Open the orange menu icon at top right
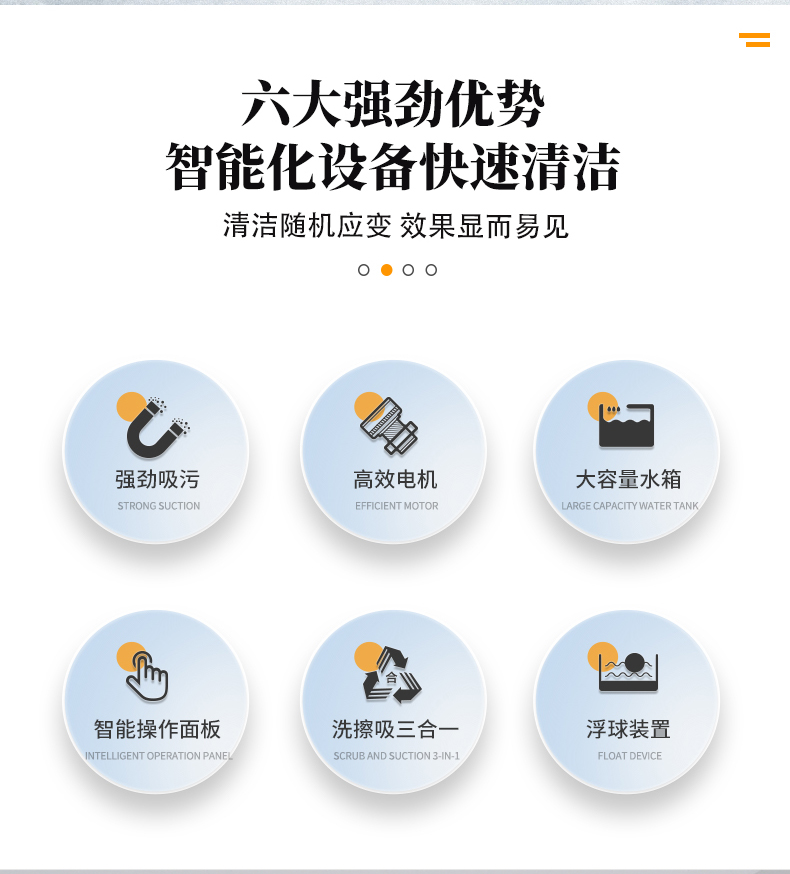The height and width of the screenshot is (874, 790). click(757, 38)
